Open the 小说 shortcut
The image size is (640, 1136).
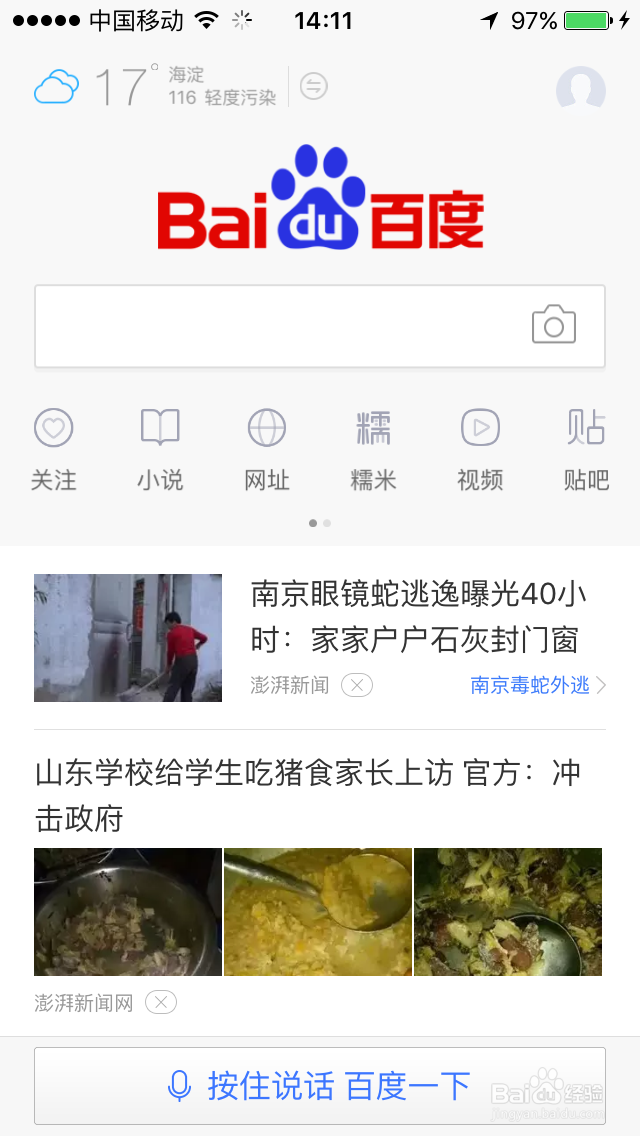point(160,449)
